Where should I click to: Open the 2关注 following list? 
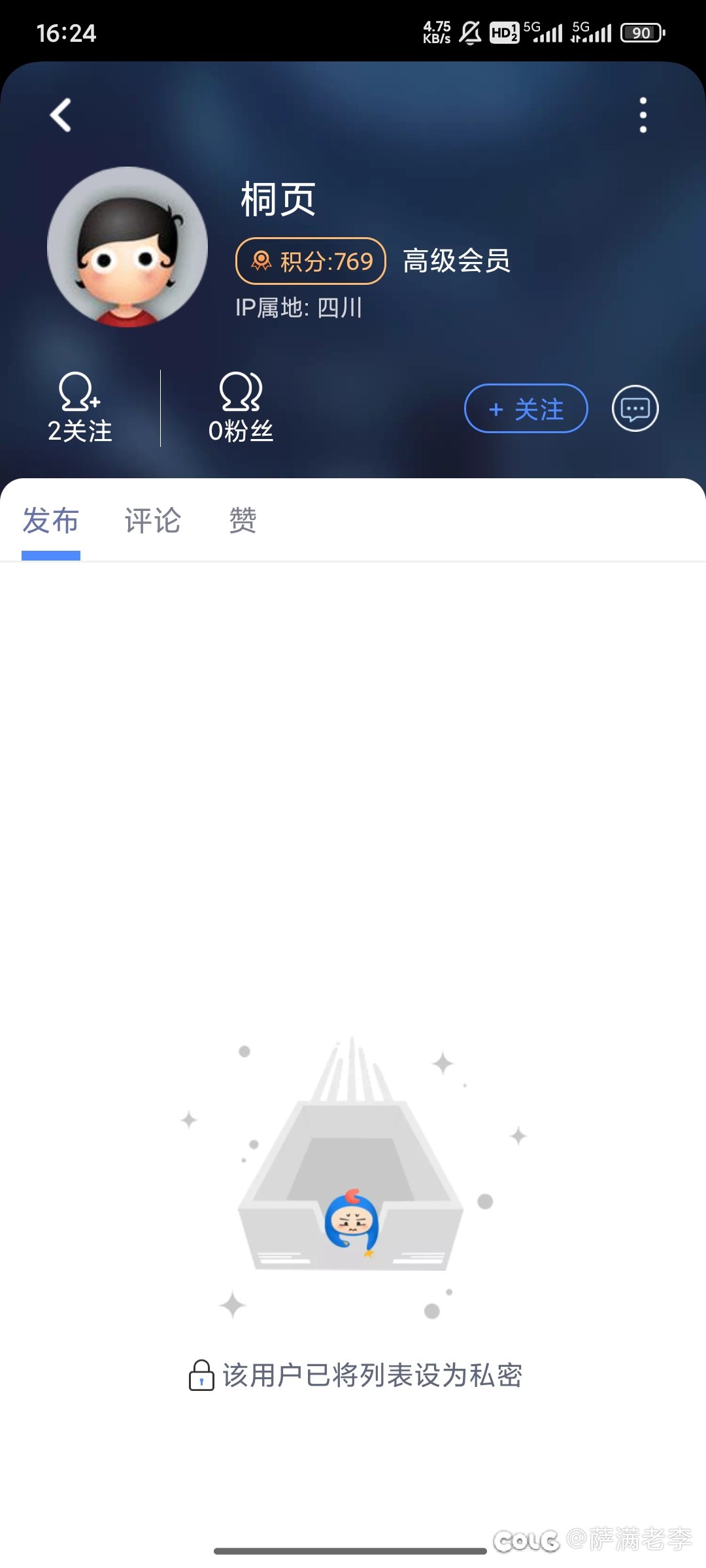point(80,408)
